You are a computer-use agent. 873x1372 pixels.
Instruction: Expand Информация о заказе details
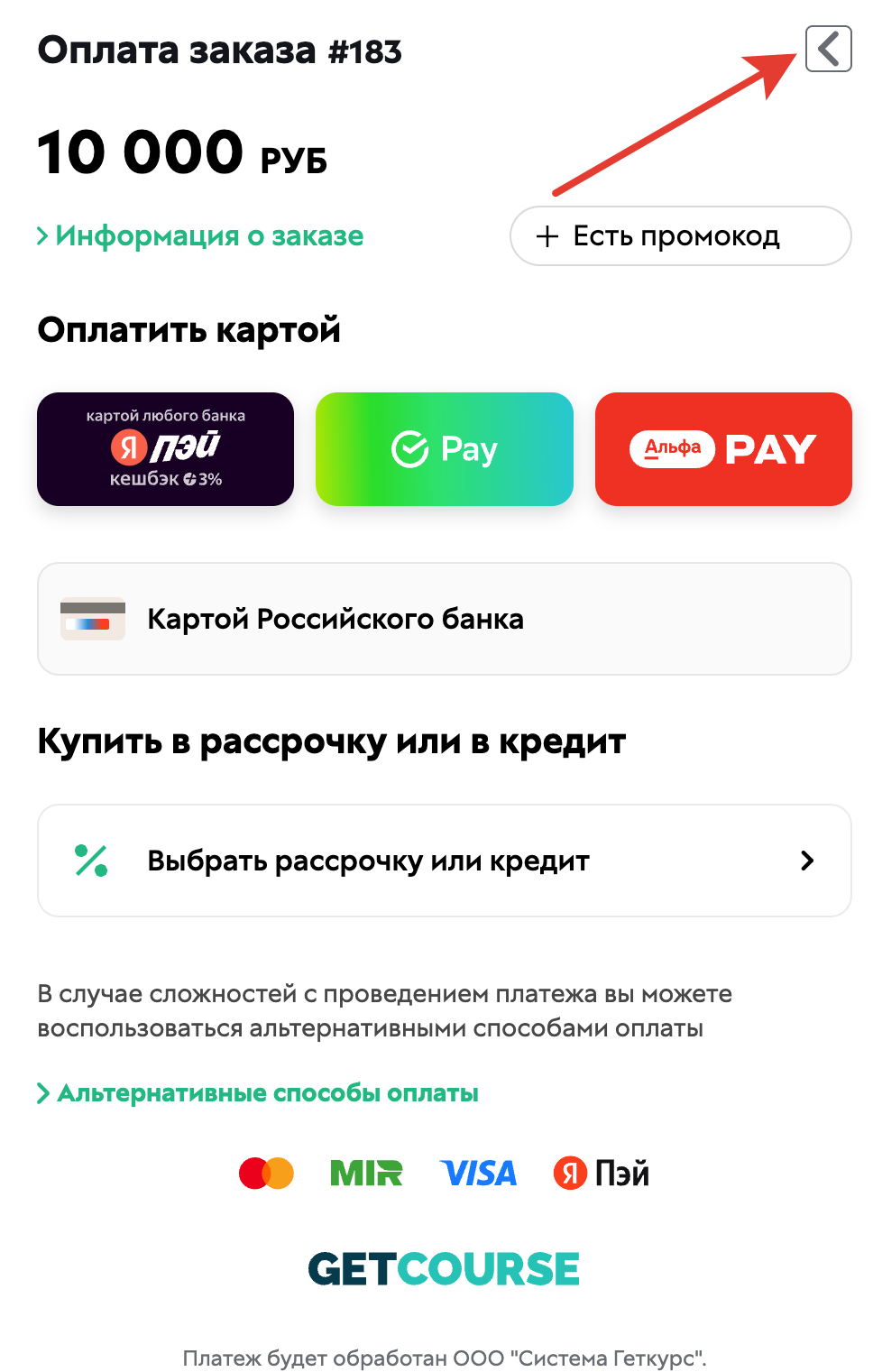tap(200, 235)
